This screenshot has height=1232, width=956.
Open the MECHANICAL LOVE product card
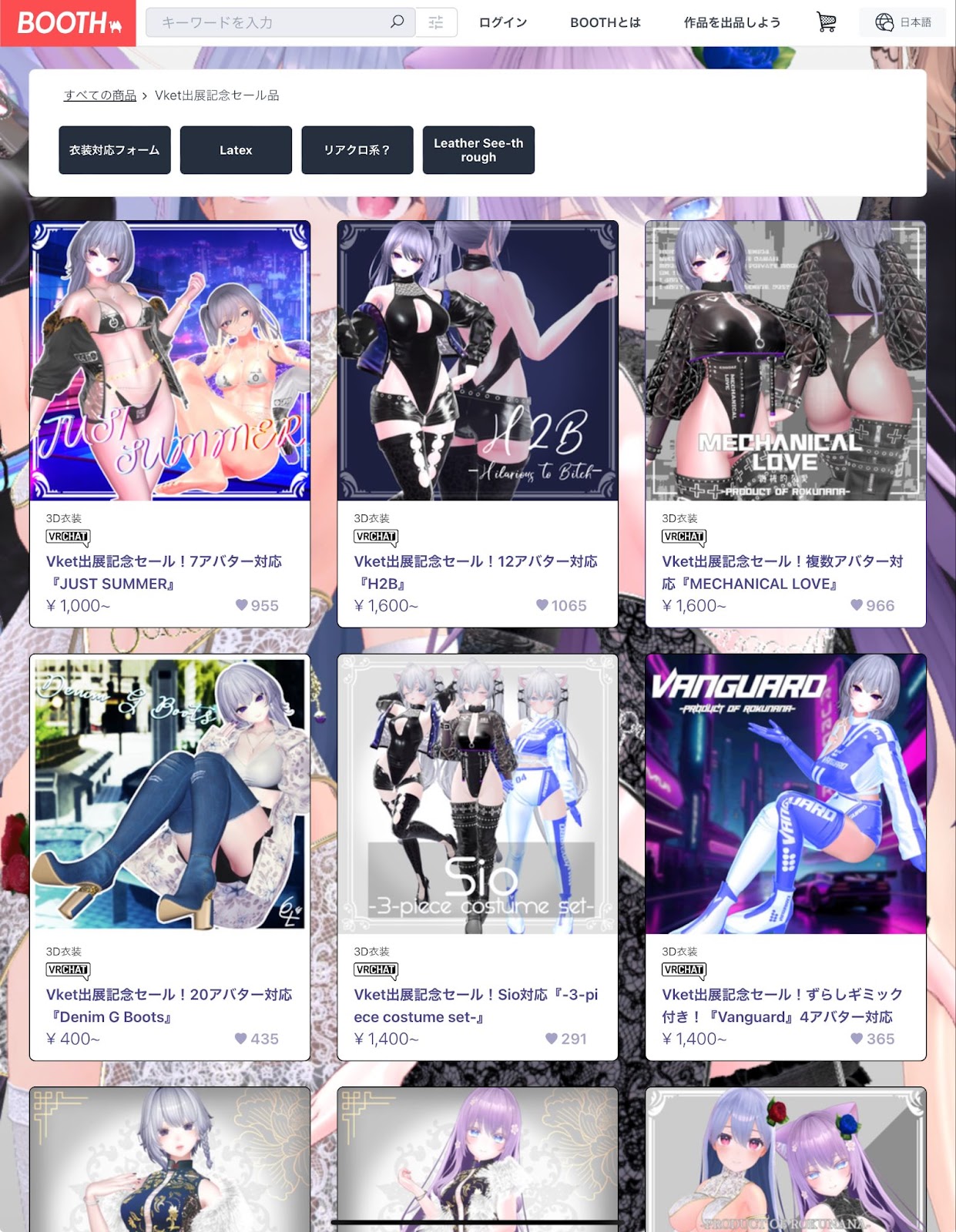(785, 362)
